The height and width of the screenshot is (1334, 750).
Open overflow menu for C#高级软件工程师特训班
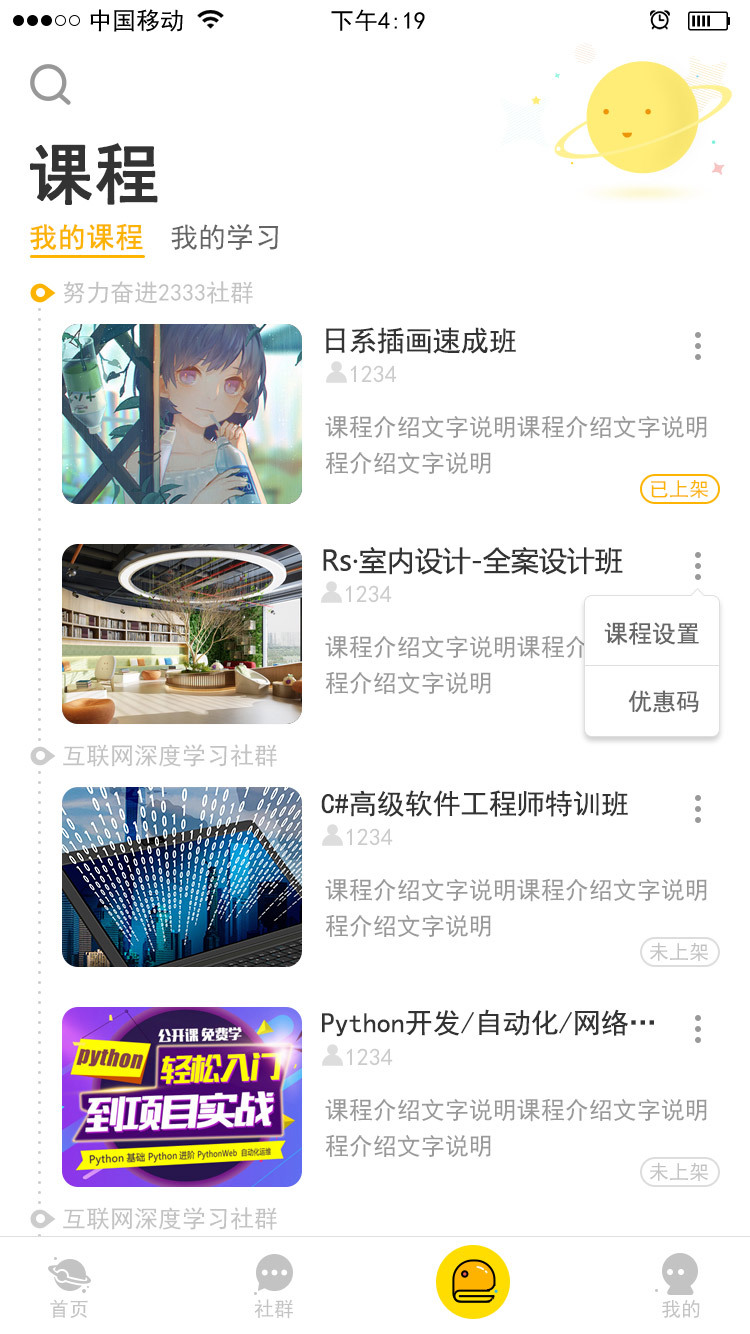[697, 809]
